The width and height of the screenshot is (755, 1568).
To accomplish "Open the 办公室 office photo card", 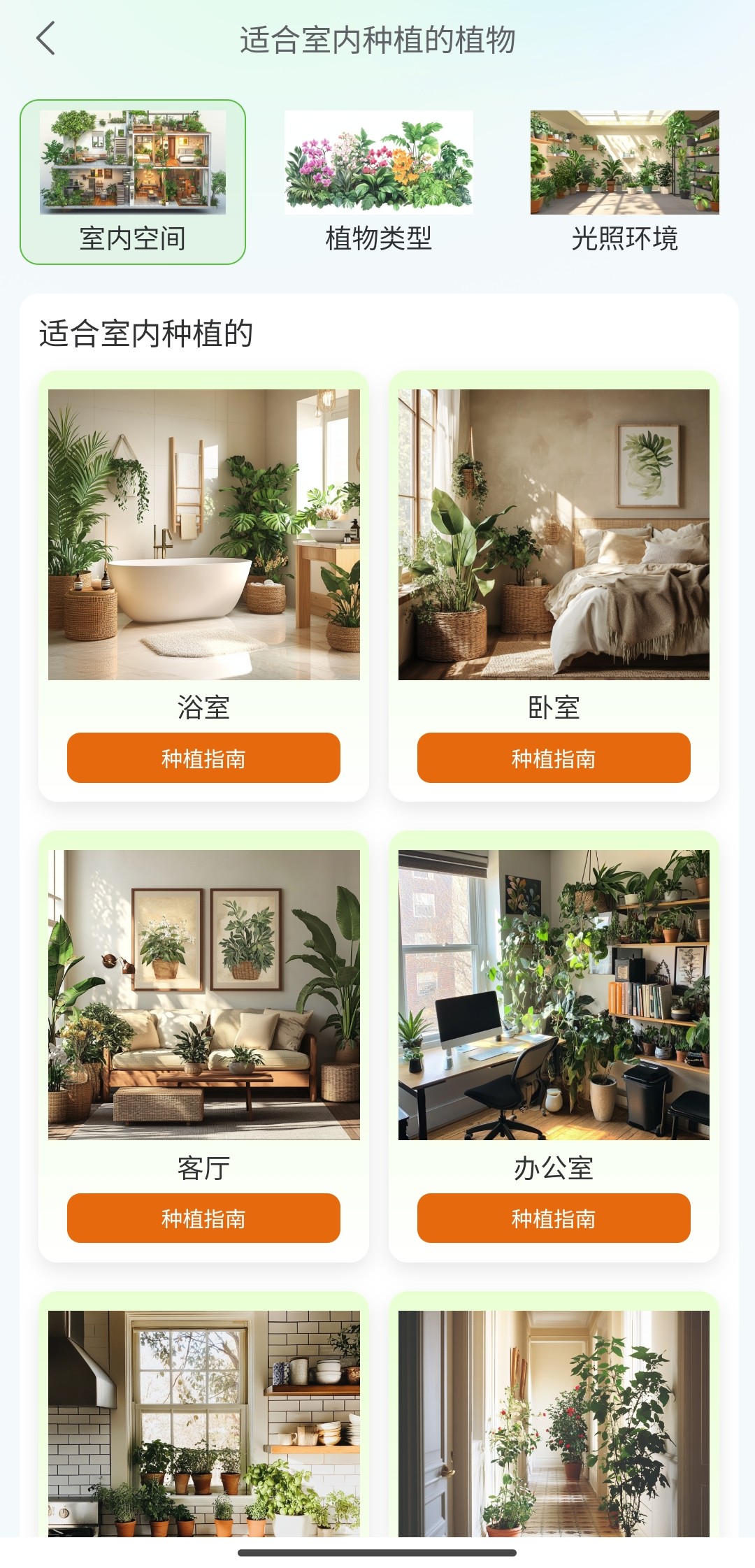I will click(x=554, y=995).
